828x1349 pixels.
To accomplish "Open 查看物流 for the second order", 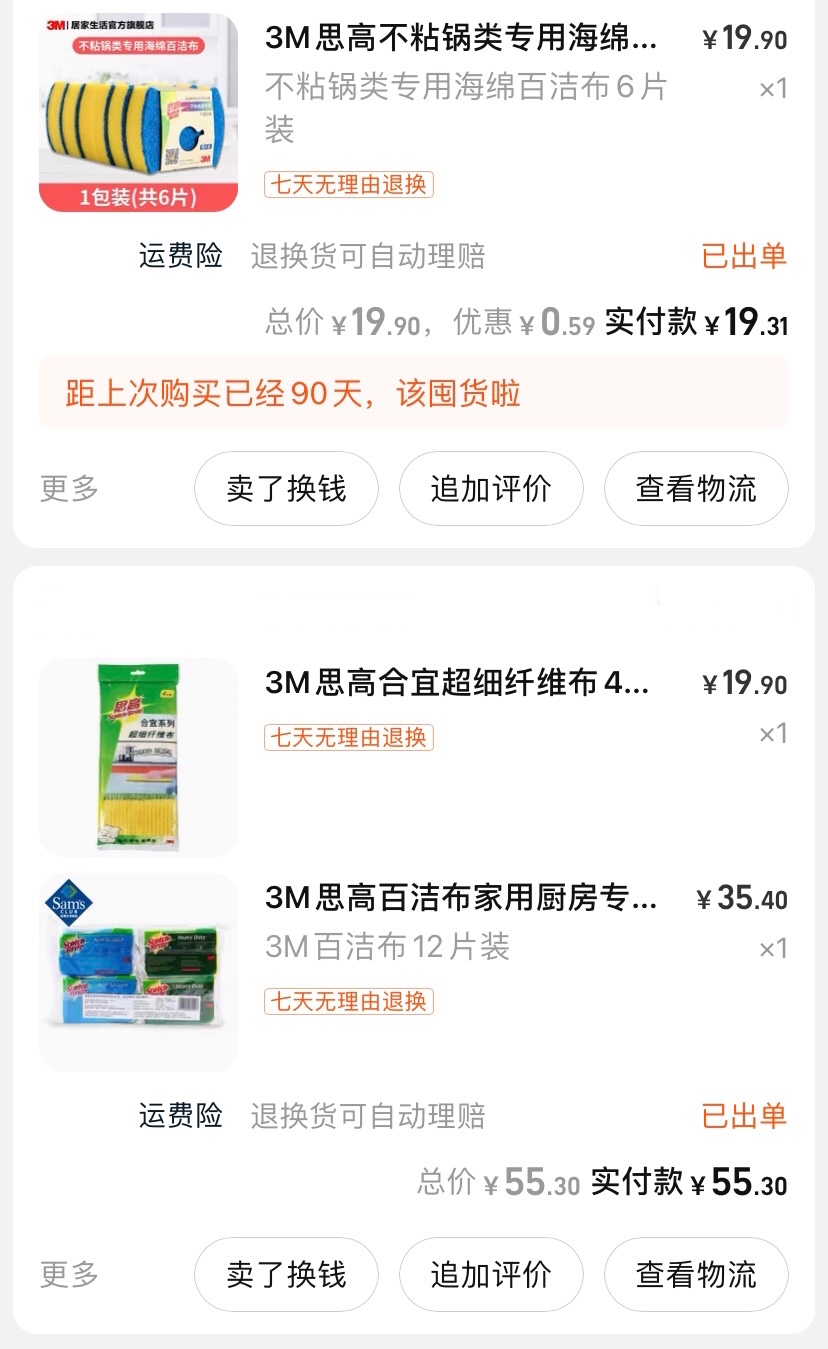I will 696,1275.
